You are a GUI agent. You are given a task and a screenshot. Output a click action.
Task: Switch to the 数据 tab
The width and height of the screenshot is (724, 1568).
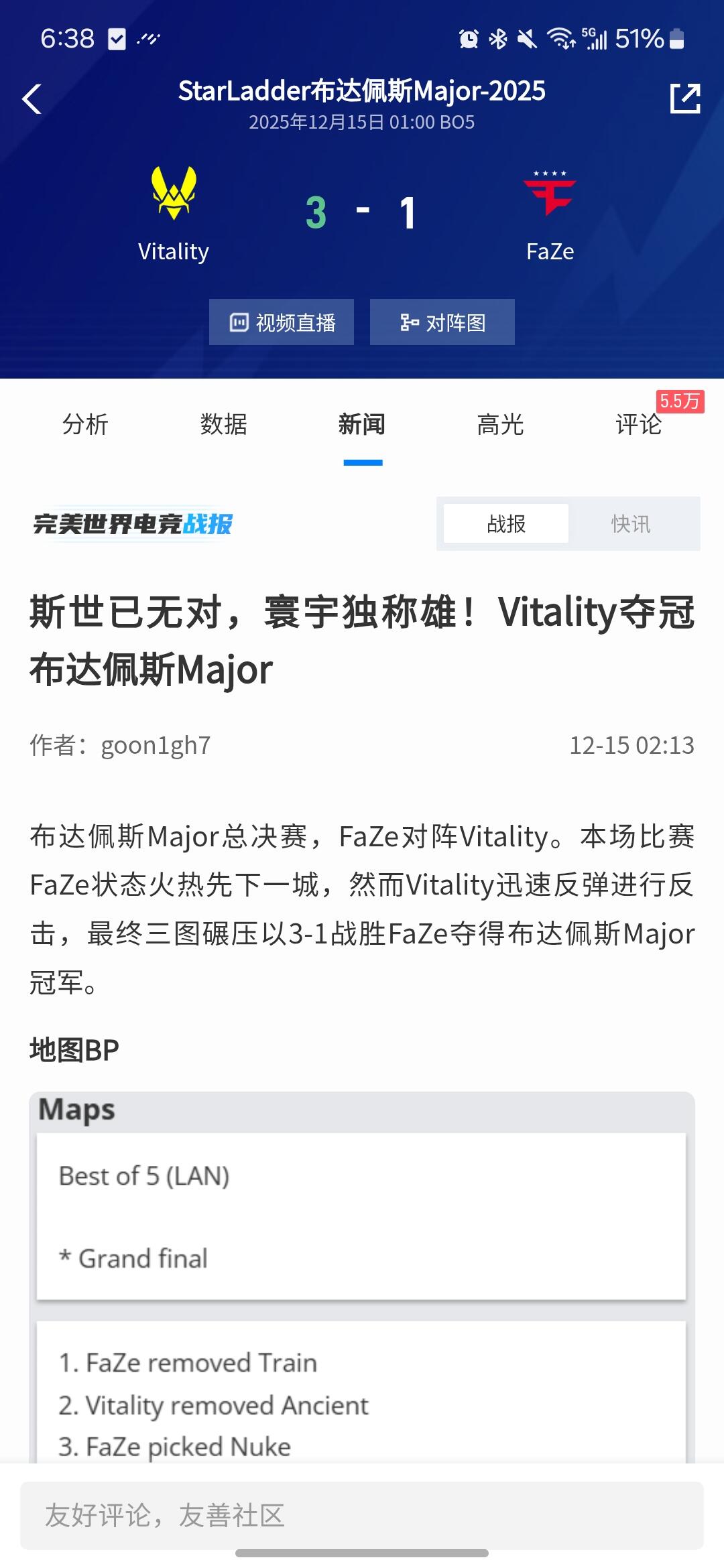click(224, 424)
